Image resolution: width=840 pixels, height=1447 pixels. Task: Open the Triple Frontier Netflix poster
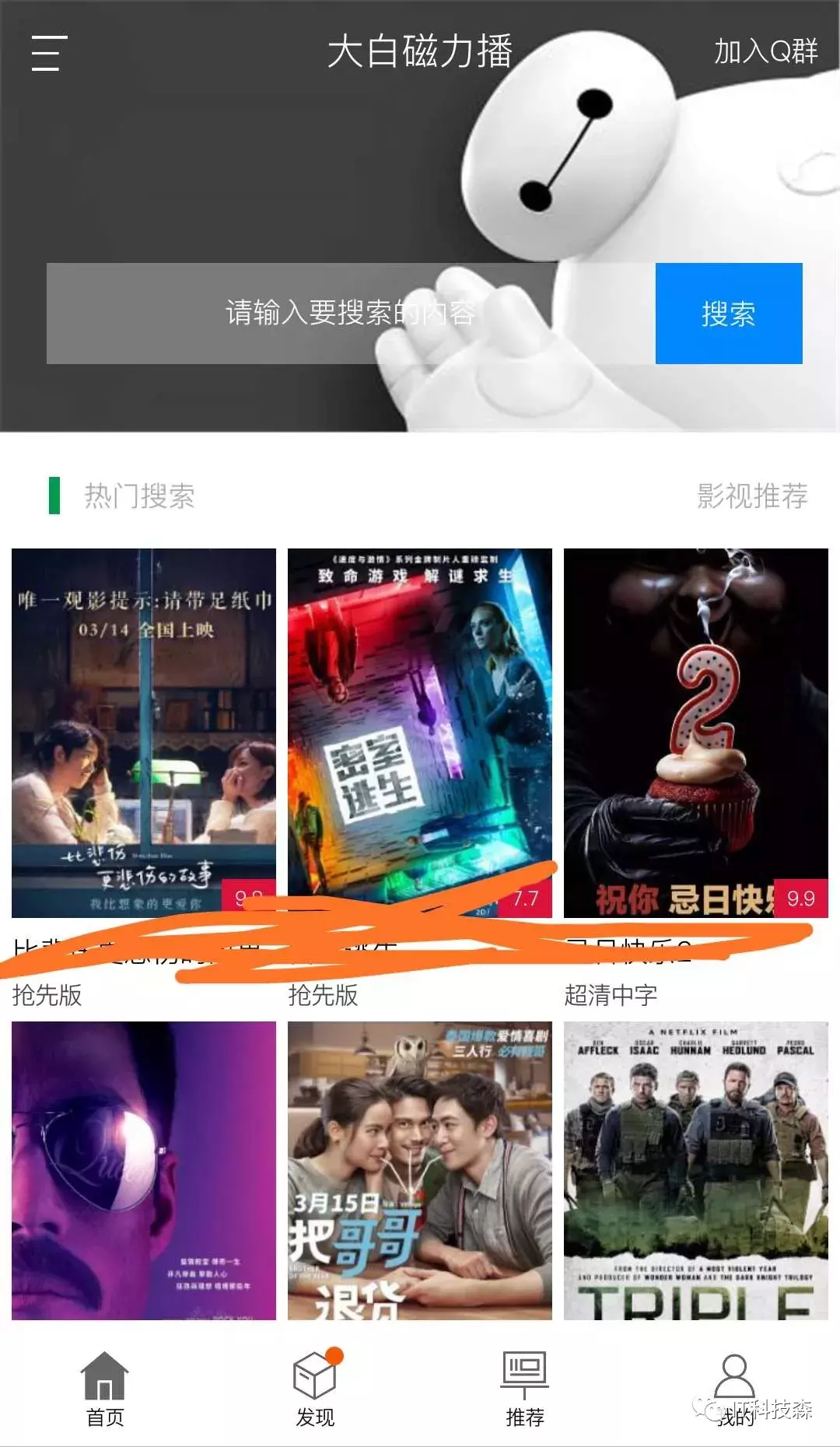tap(696, 1170)
